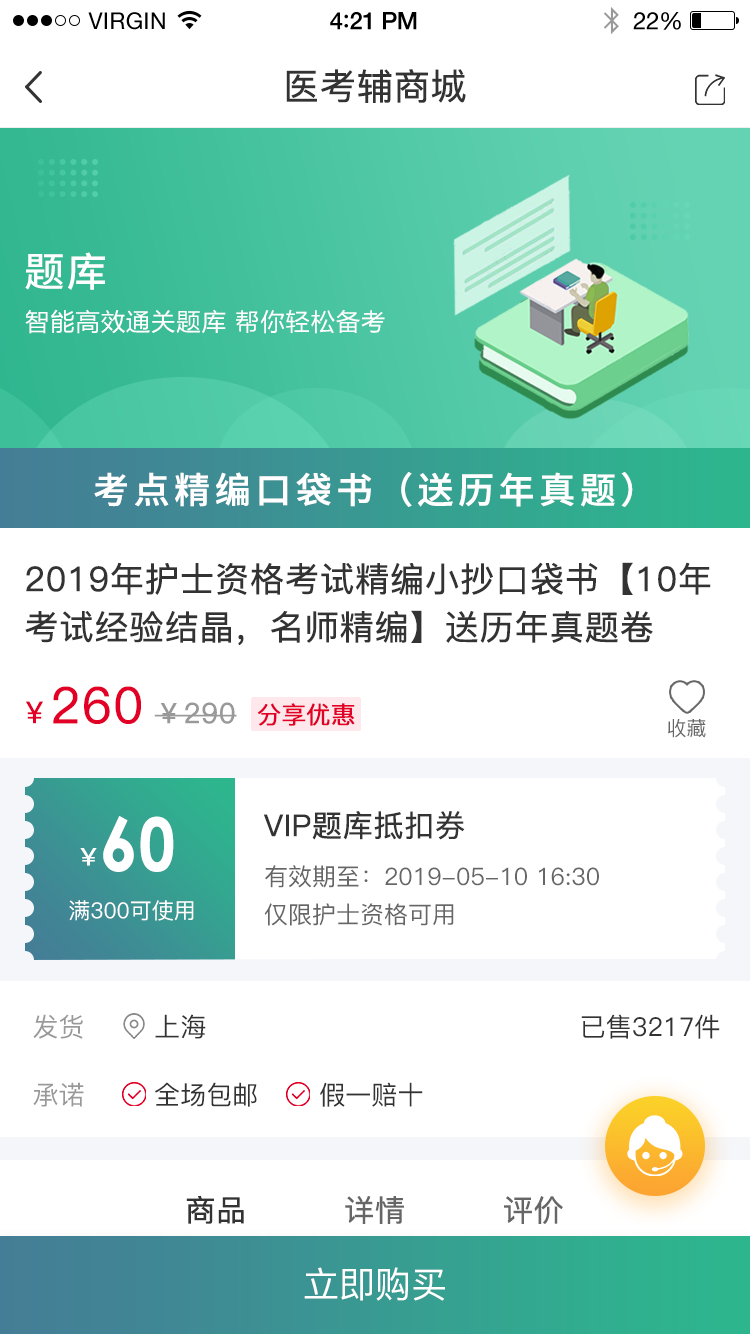Tap the checkmark icon beside 假一赔十
This screenshot has width=750, height=1334.
pyautogui.click(x=297, y=1094)
